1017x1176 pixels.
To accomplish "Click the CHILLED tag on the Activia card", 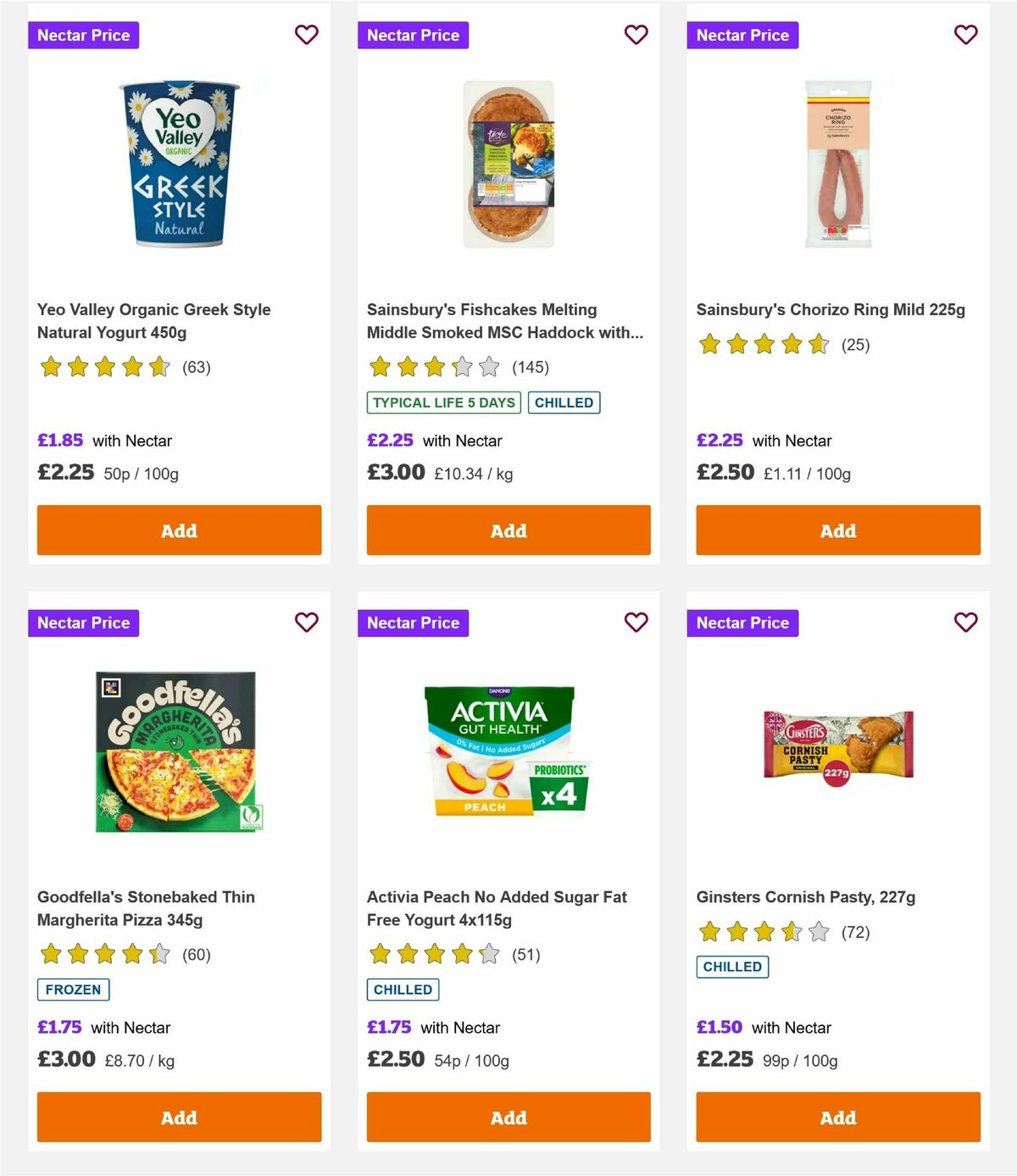I will click(403, 989).
